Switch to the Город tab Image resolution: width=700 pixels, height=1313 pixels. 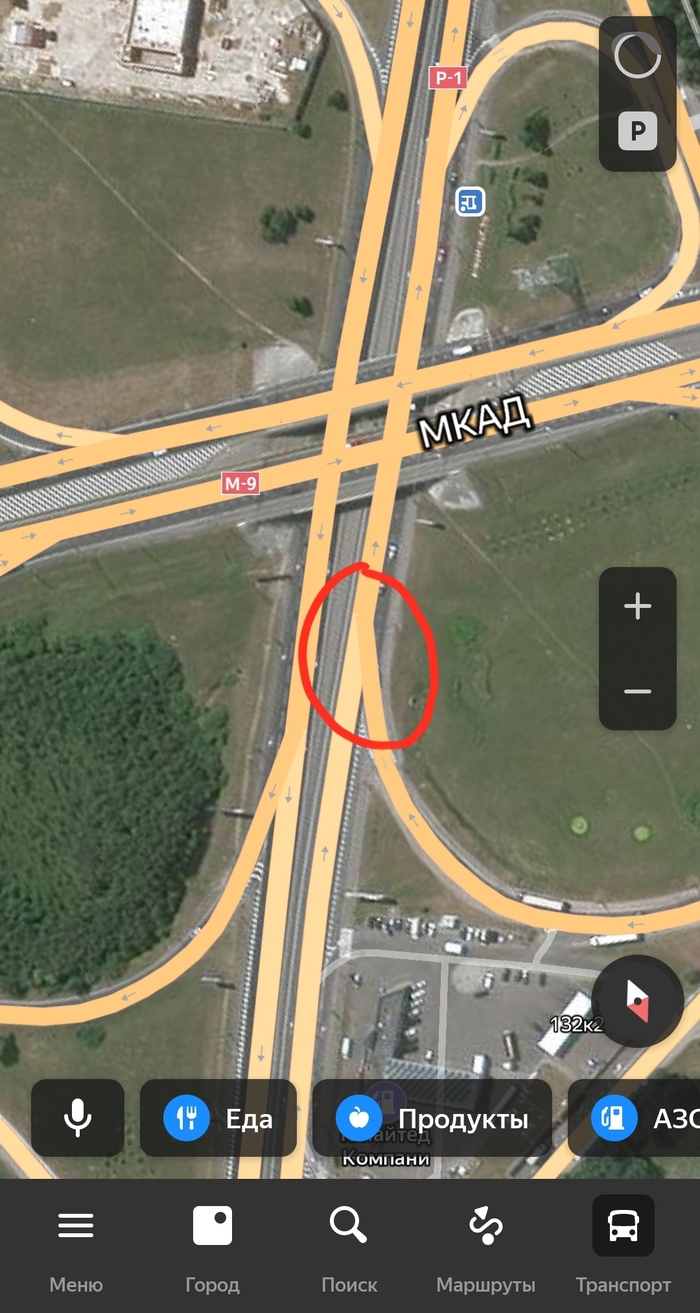pos(212,1246)
